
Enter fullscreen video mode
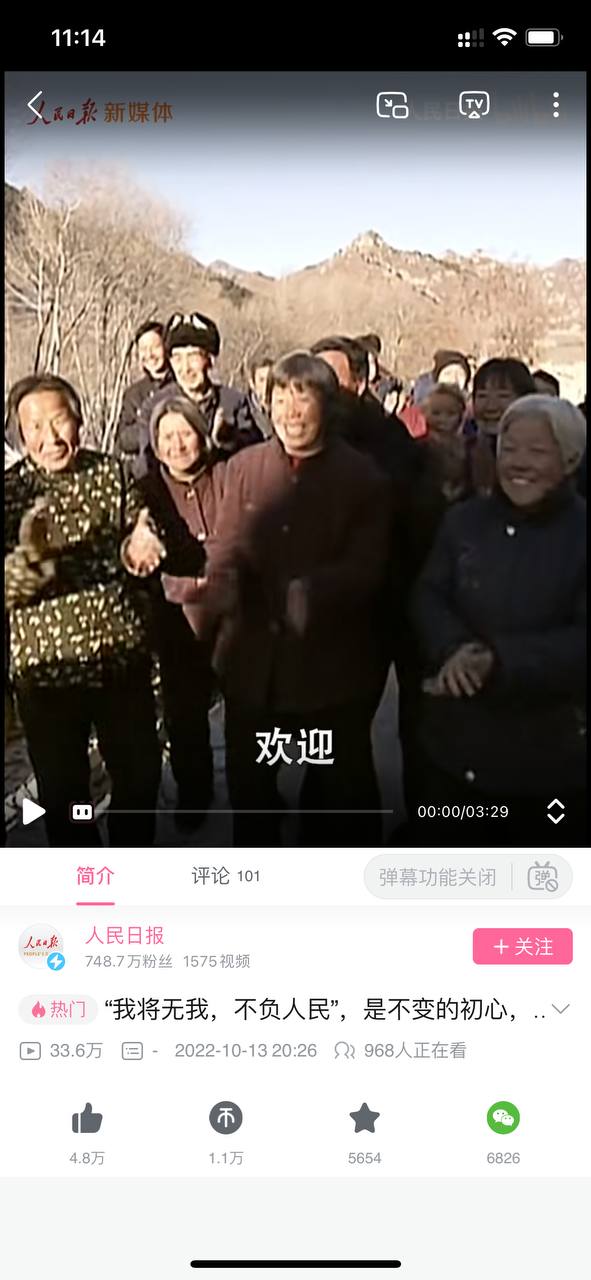click(556, 811)
